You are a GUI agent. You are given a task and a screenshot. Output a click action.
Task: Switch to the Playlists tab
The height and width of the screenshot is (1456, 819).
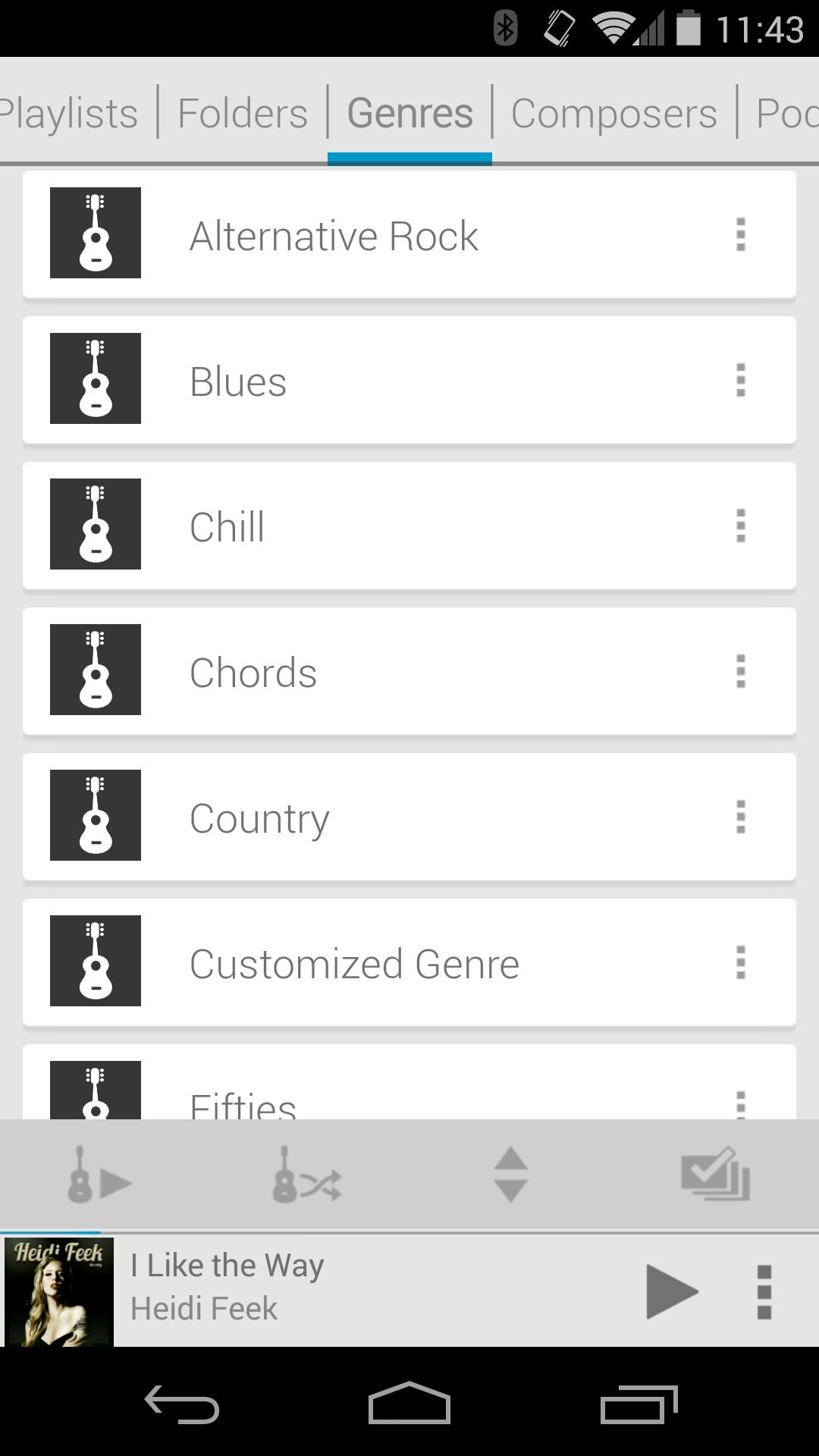pyautogui.click(x=69, y=112)
